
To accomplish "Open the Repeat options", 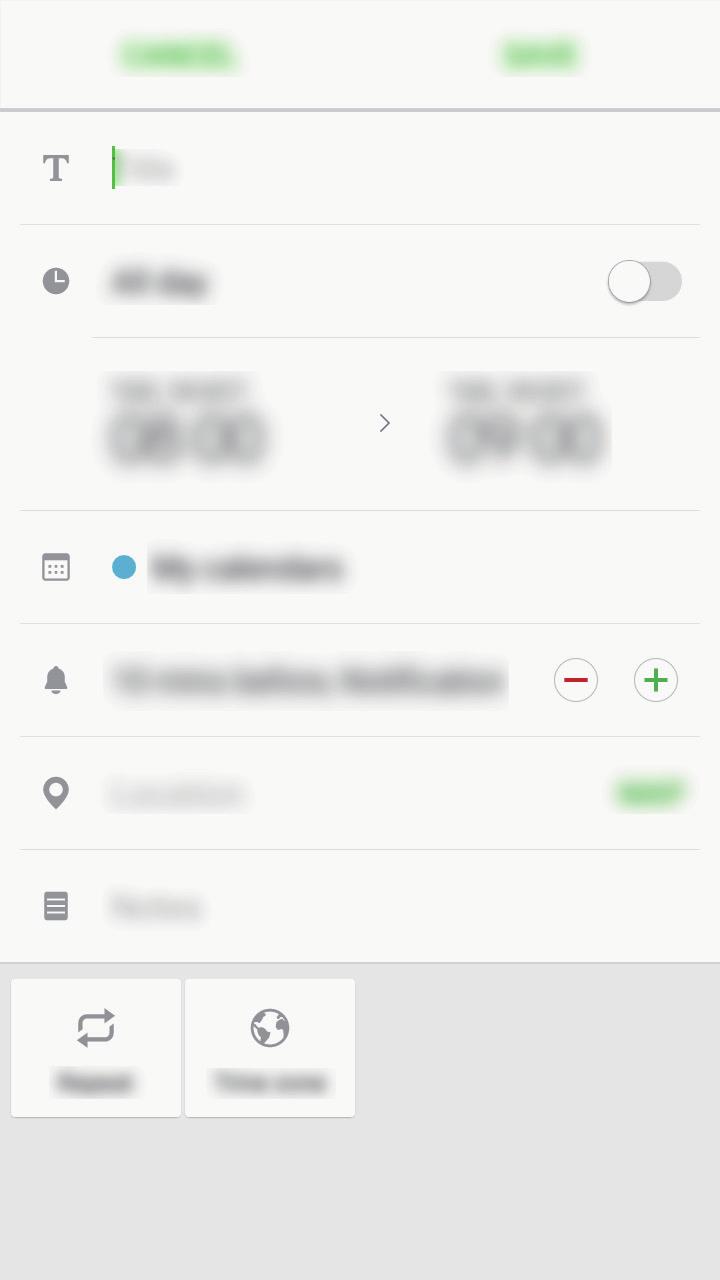I will click(96, 1047).
